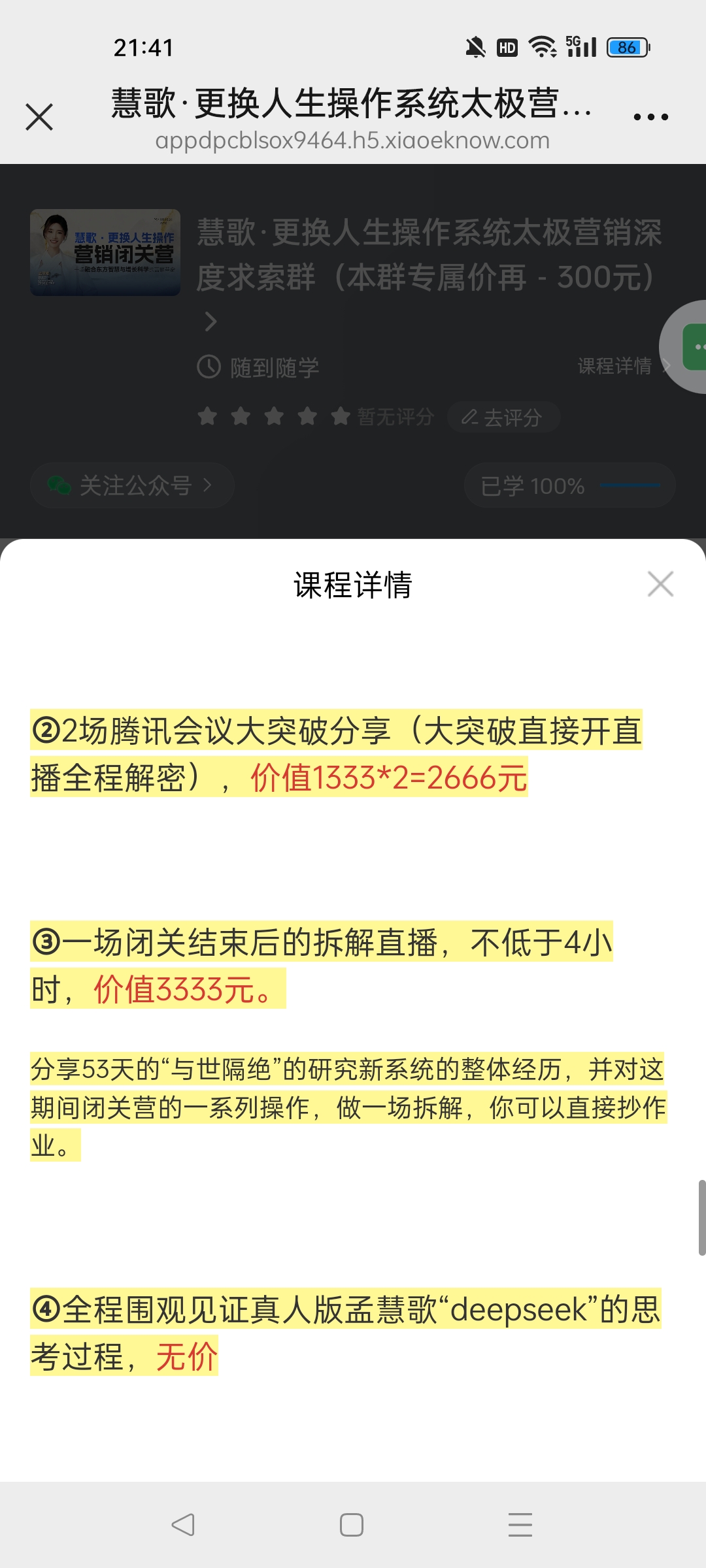Dismiss the 课程详情 sheet
Image resolution: width=706 pixels, height=1568 pixels.
pos(660,584)
